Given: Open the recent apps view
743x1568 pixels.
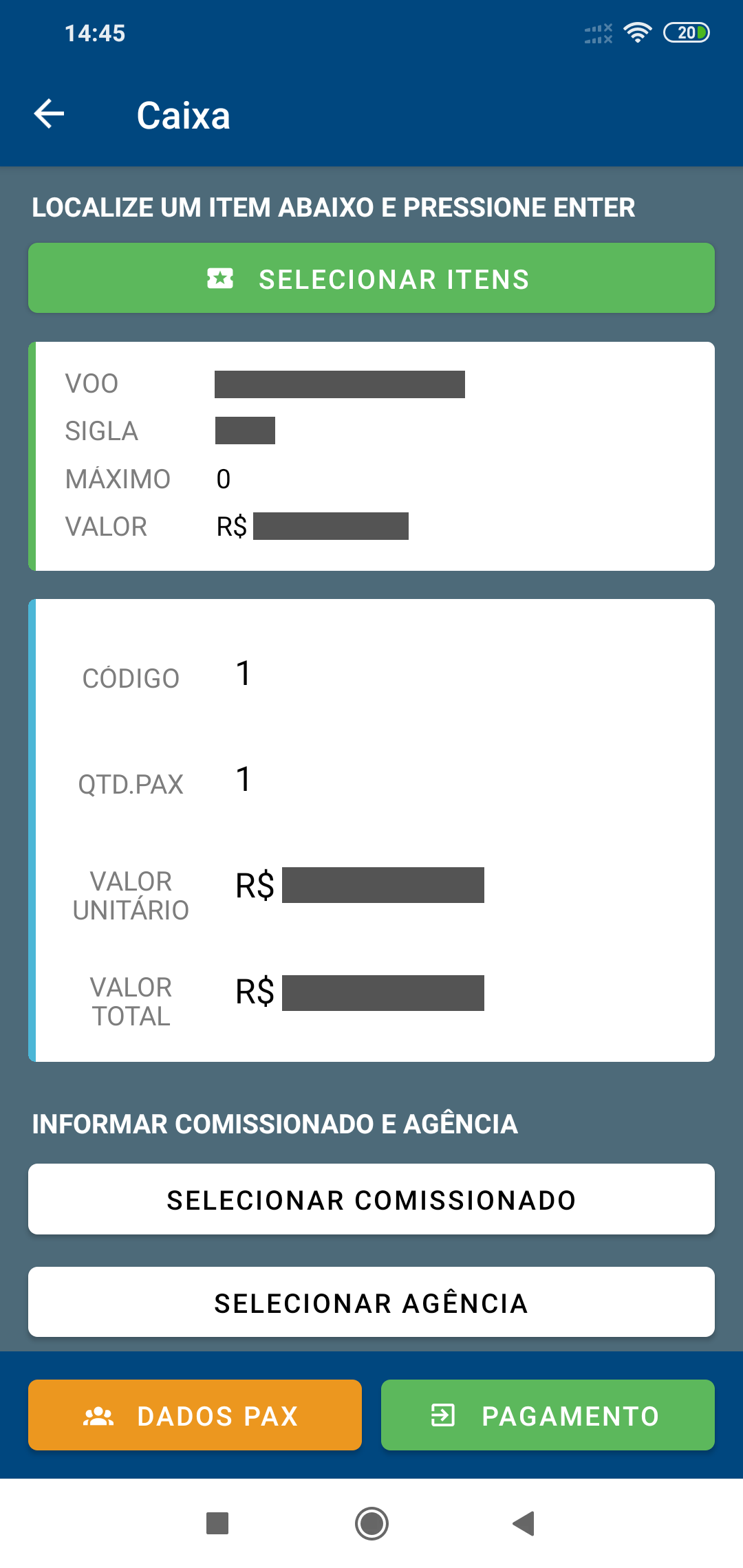Looking at the screenshot, I should click(x=217, y=1523).
